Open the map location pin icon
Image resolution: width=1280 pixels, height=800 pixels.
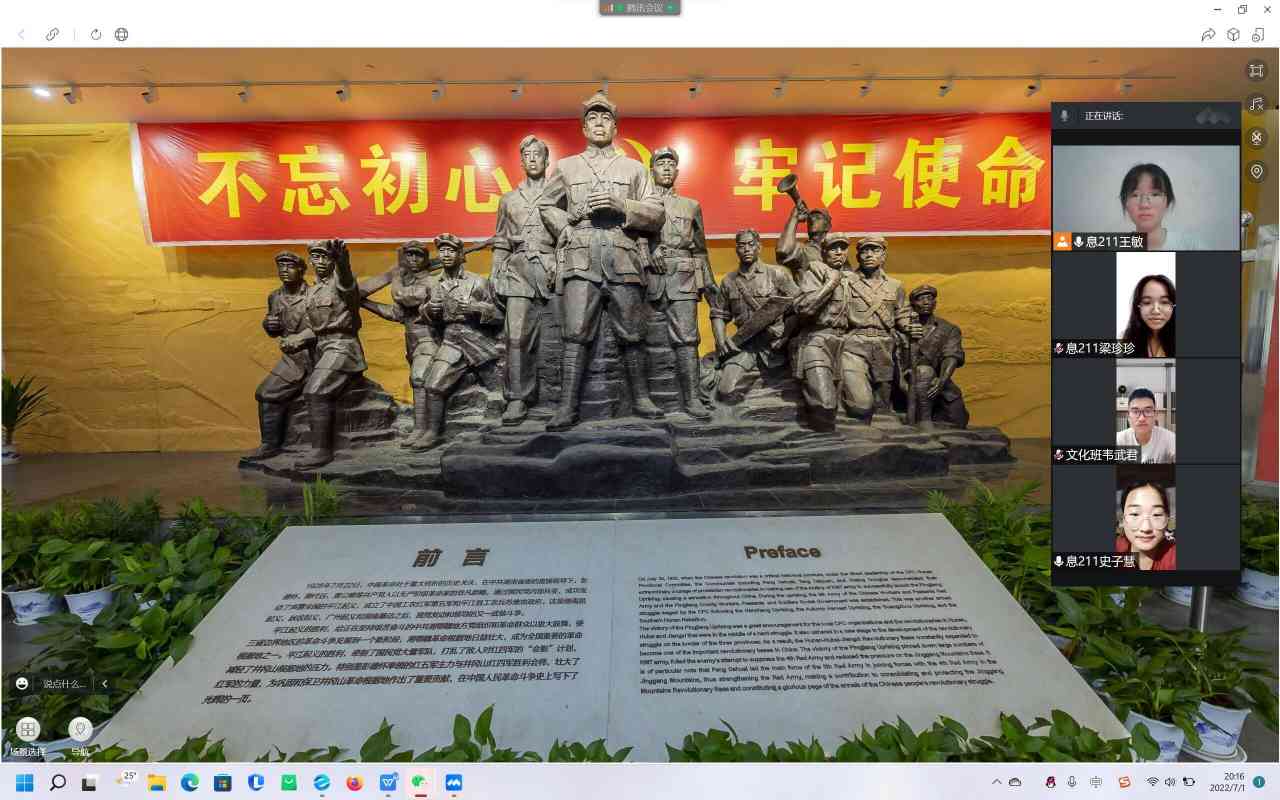pos(1256,171)
